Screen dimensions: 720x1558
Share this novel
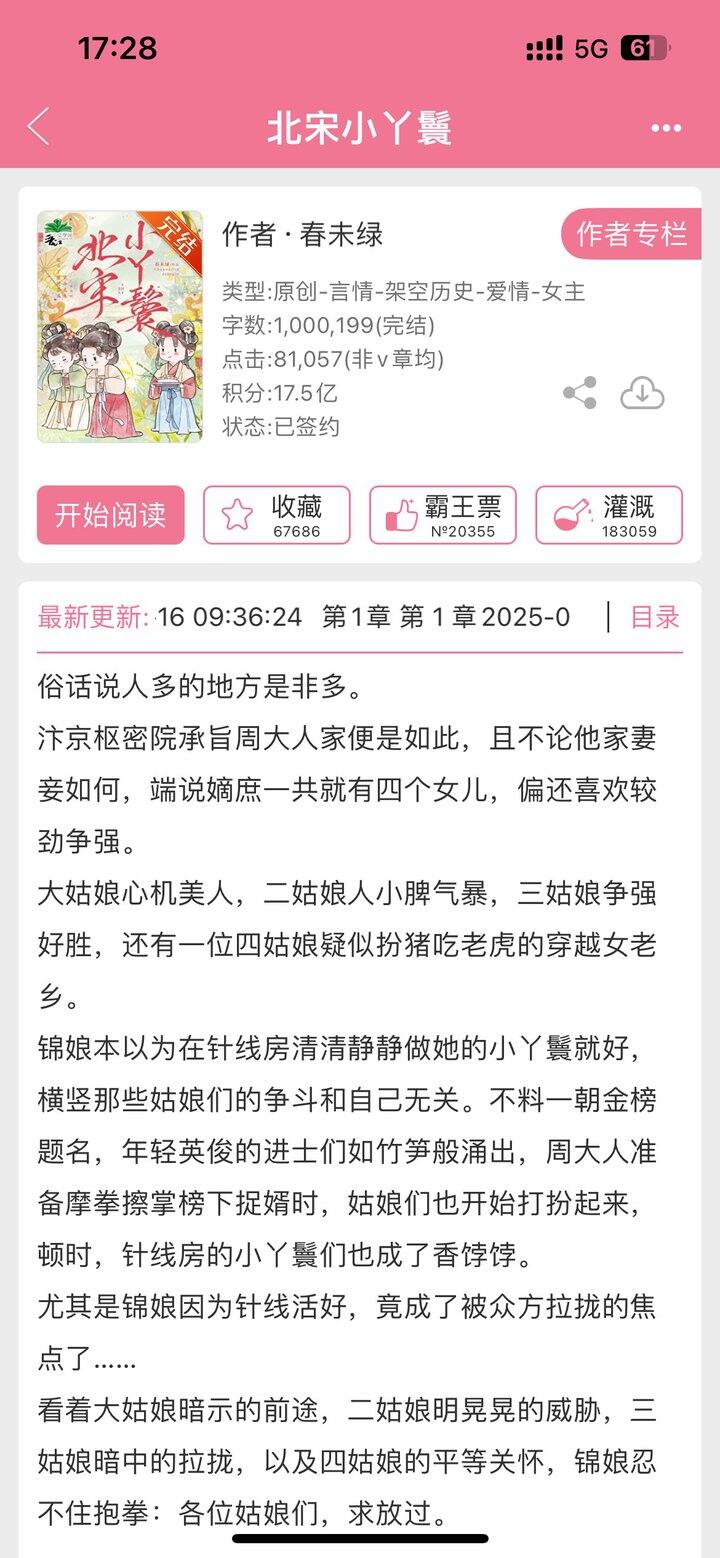(x=580, y=393)
